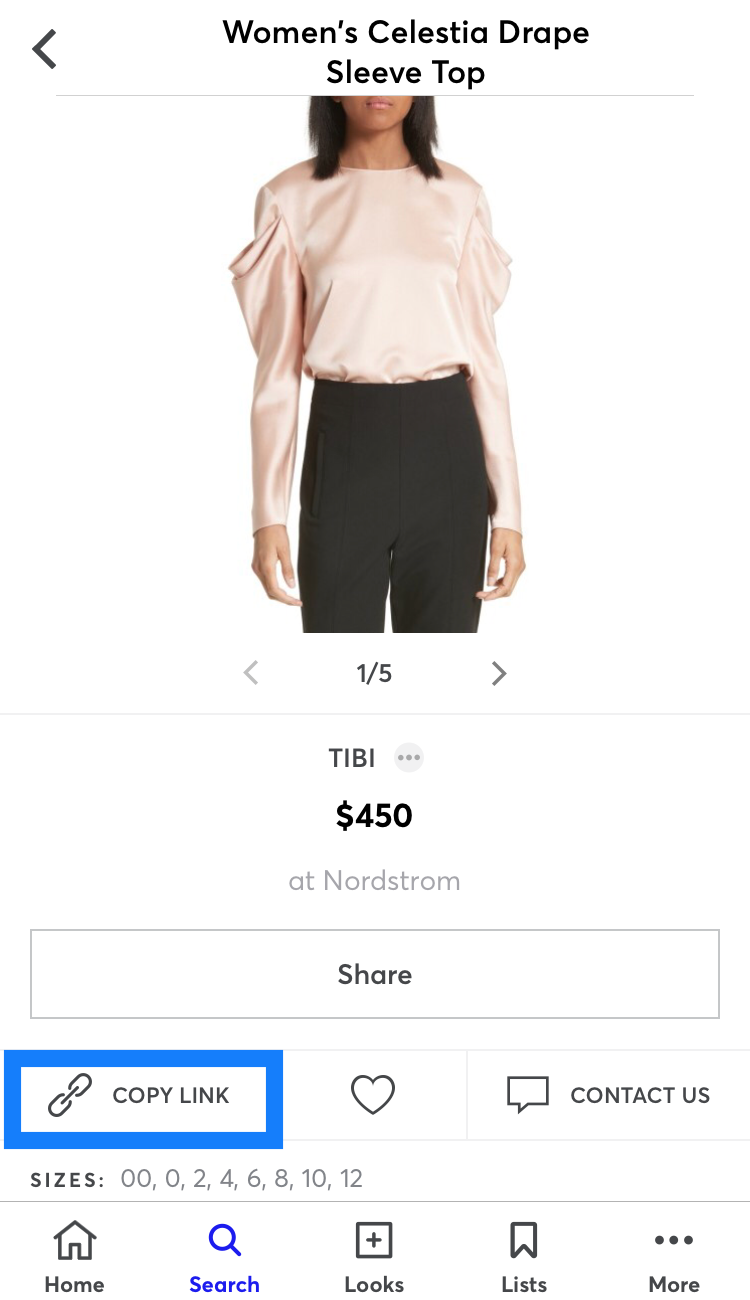Open Contact Us

pyautogui.click(x=608, y=1096)
